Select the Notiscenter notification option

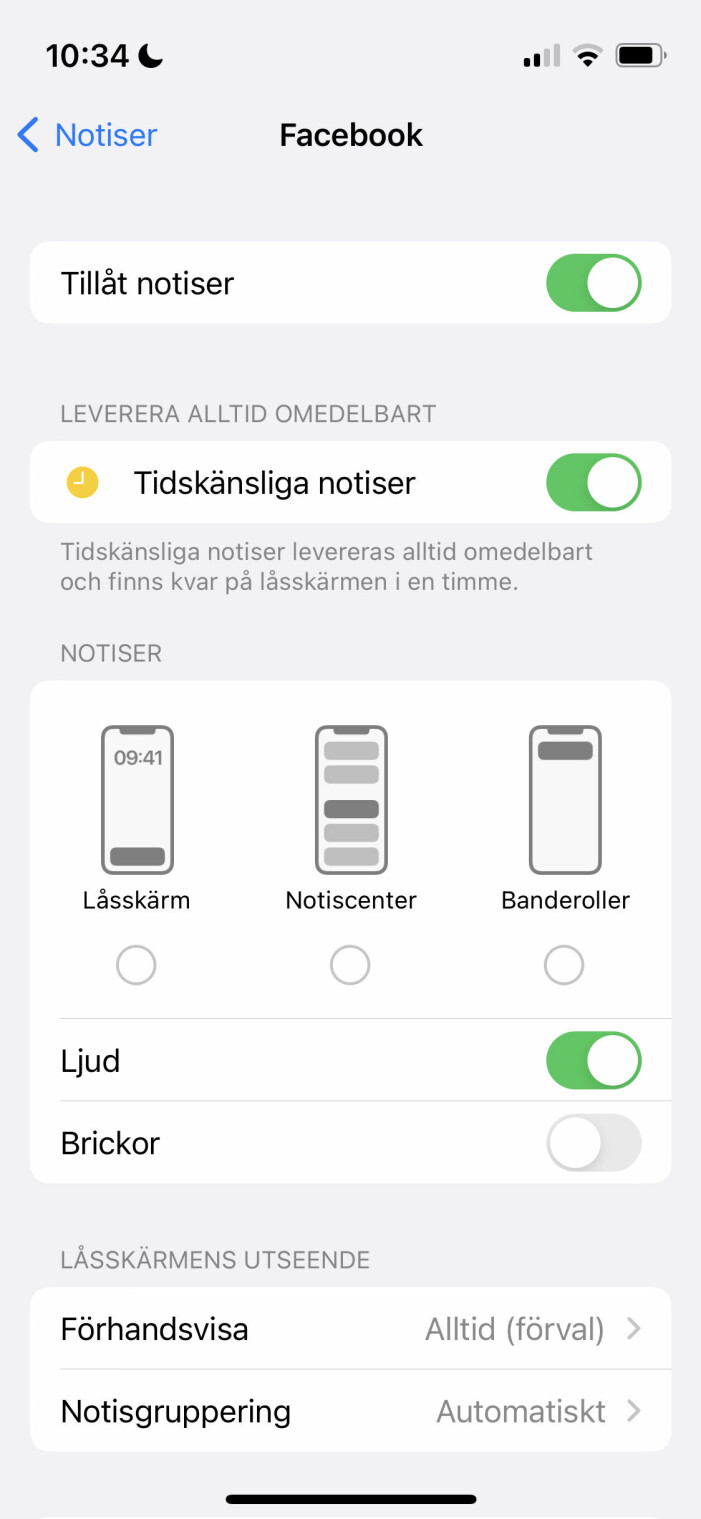pyautogui.click(x=350, y=965)
